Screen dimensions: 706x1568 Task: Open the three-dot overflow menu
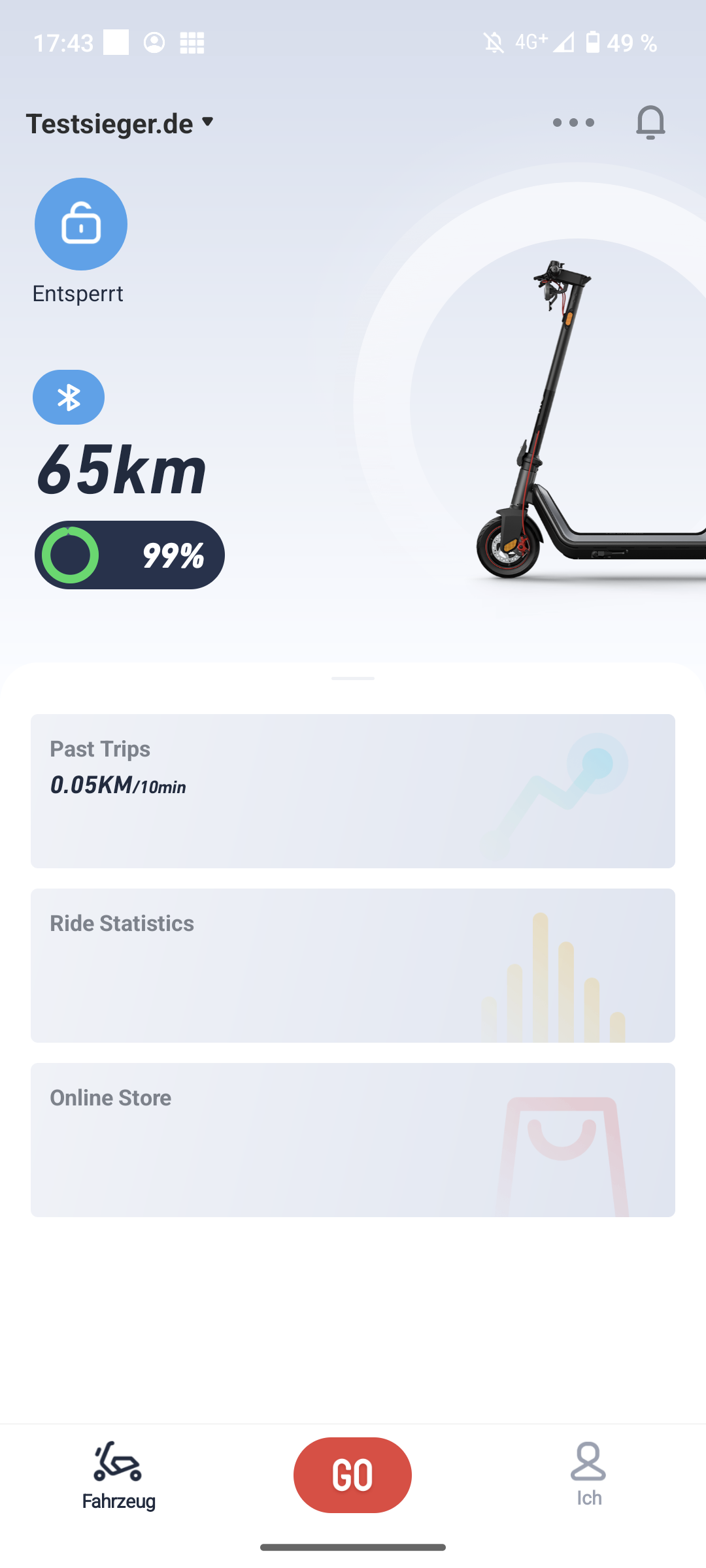[573, 123]
